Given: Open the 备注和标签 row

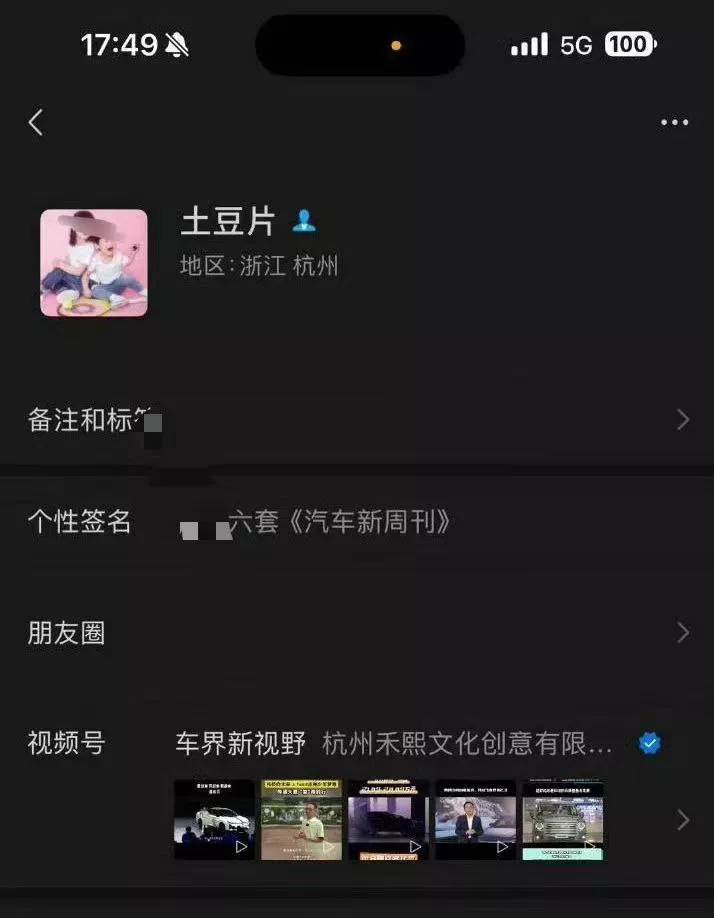Looking at the screenshot, I should point(357,420).
